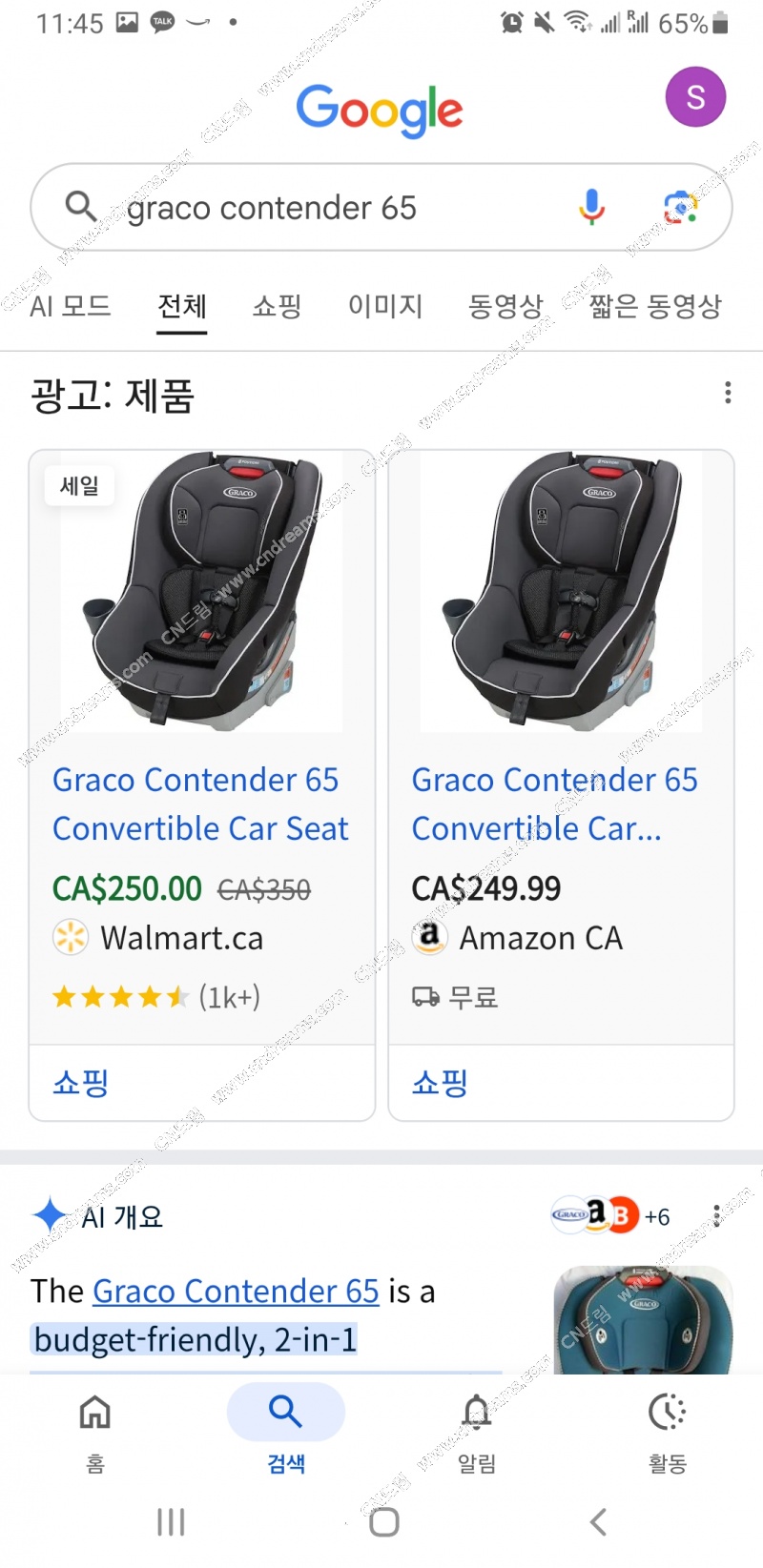
Task: Switch to the 이미지 tab
Action: [385, 306]
